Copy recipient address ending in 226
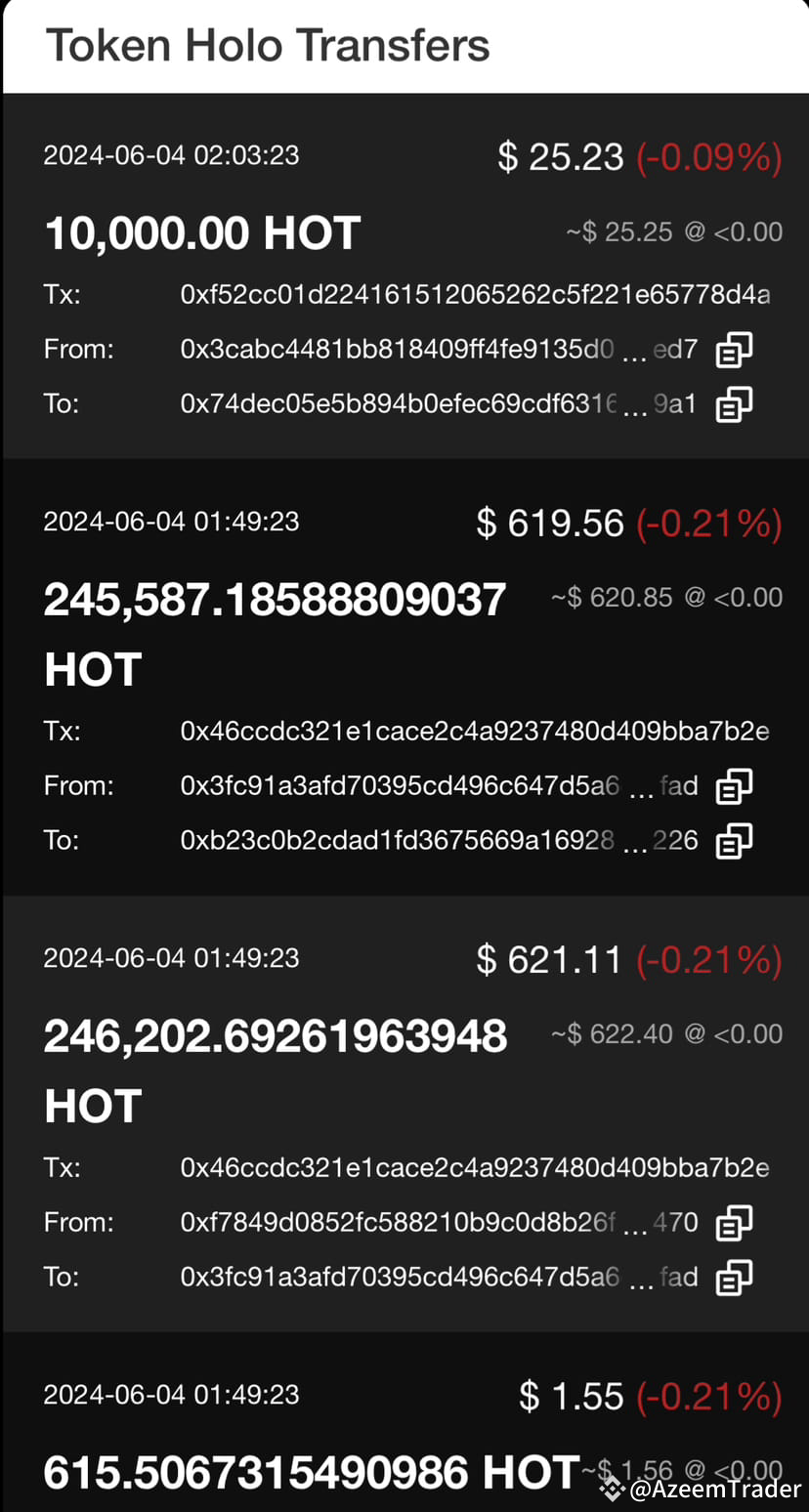 click(x=734, y=840)
